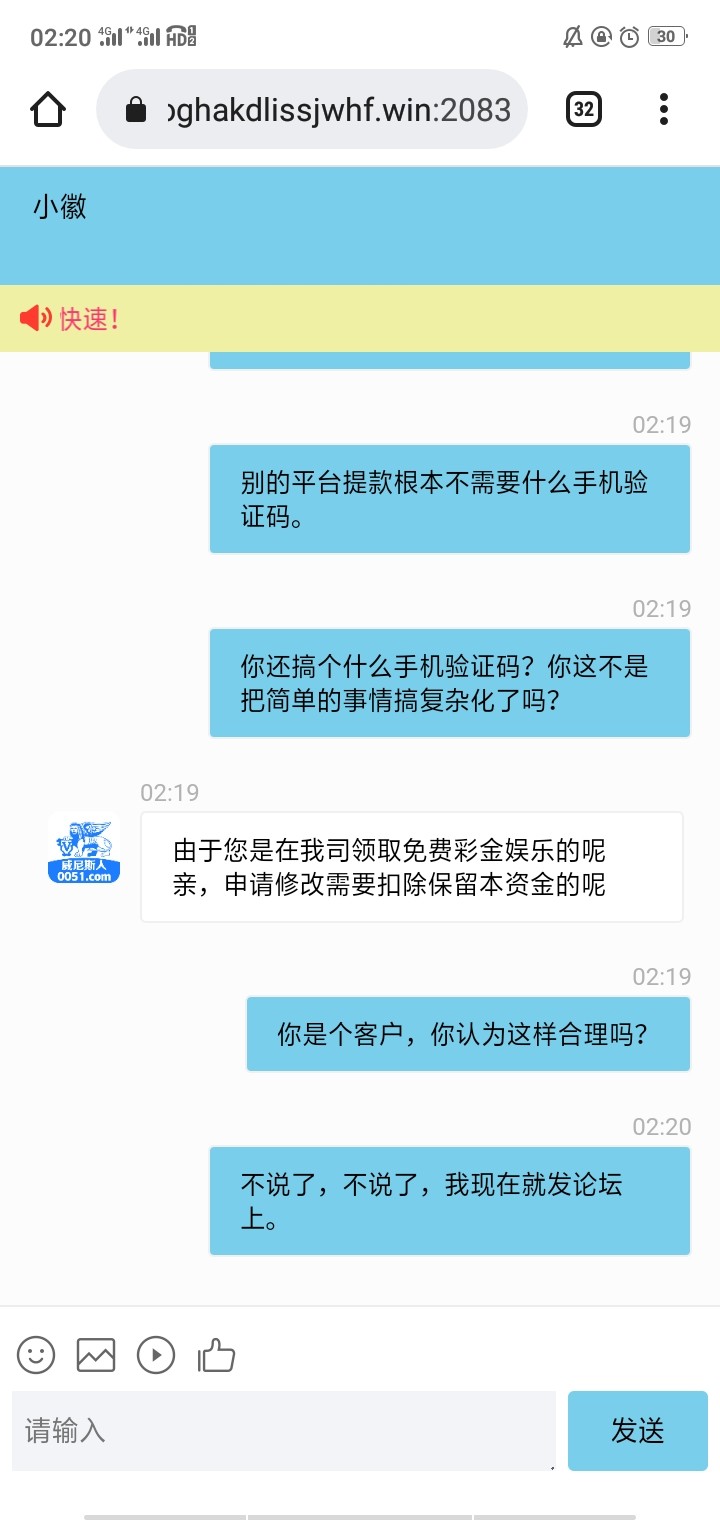Give a thumbs-up rating
Screen dimensions: 720x1520
(x=216, y=1355)
